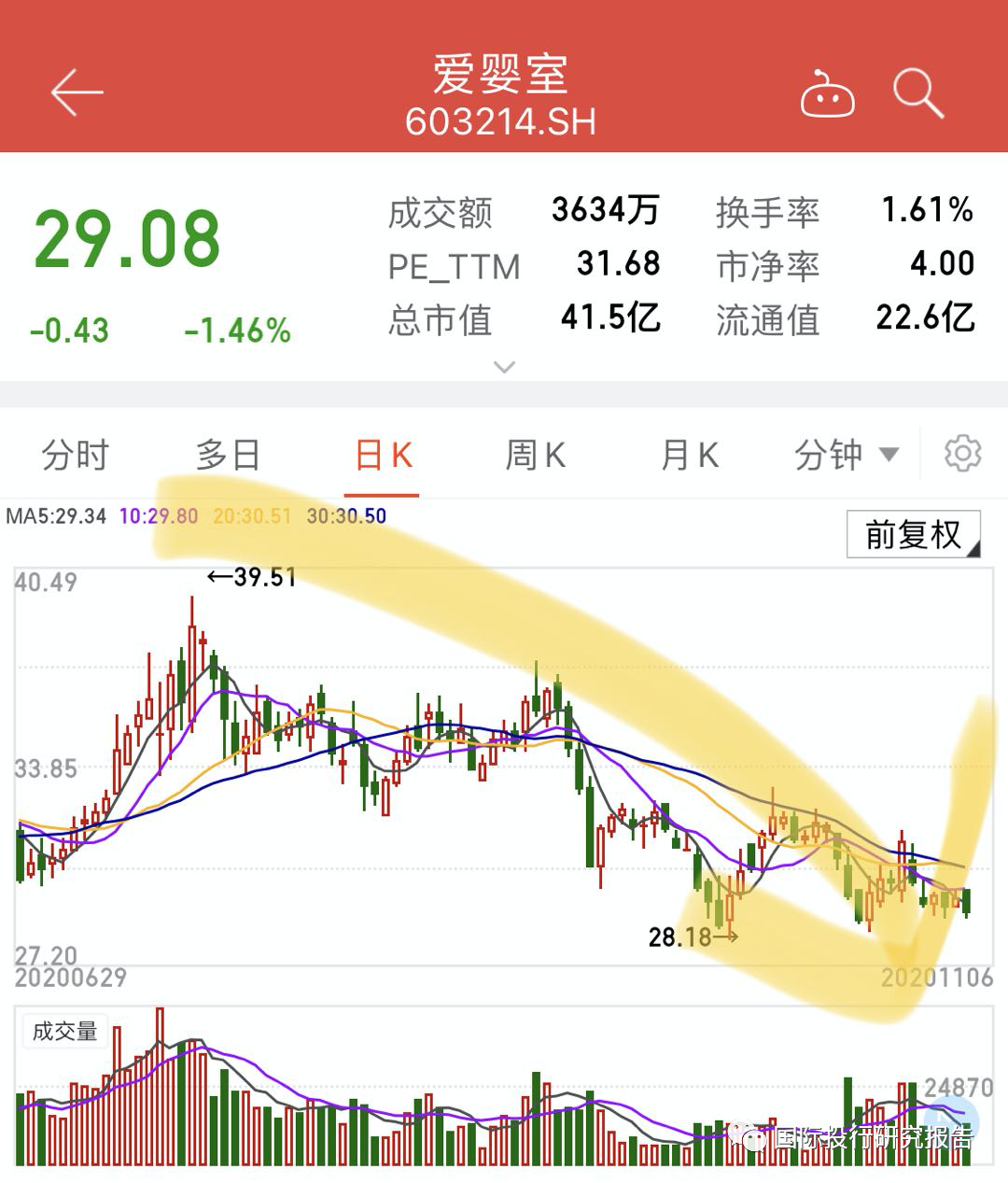Open the robot assistant icon

[827, 94]
